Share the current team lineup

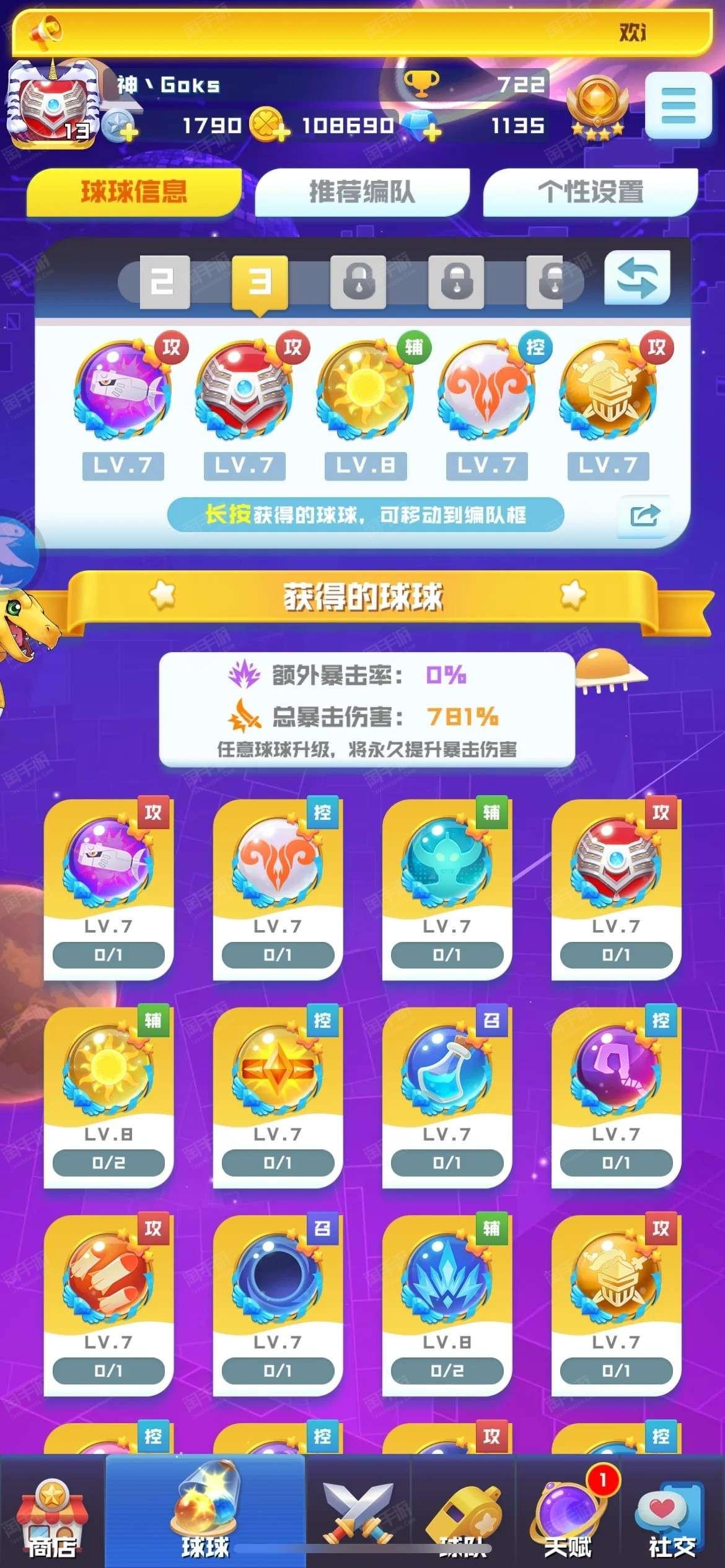644,515
